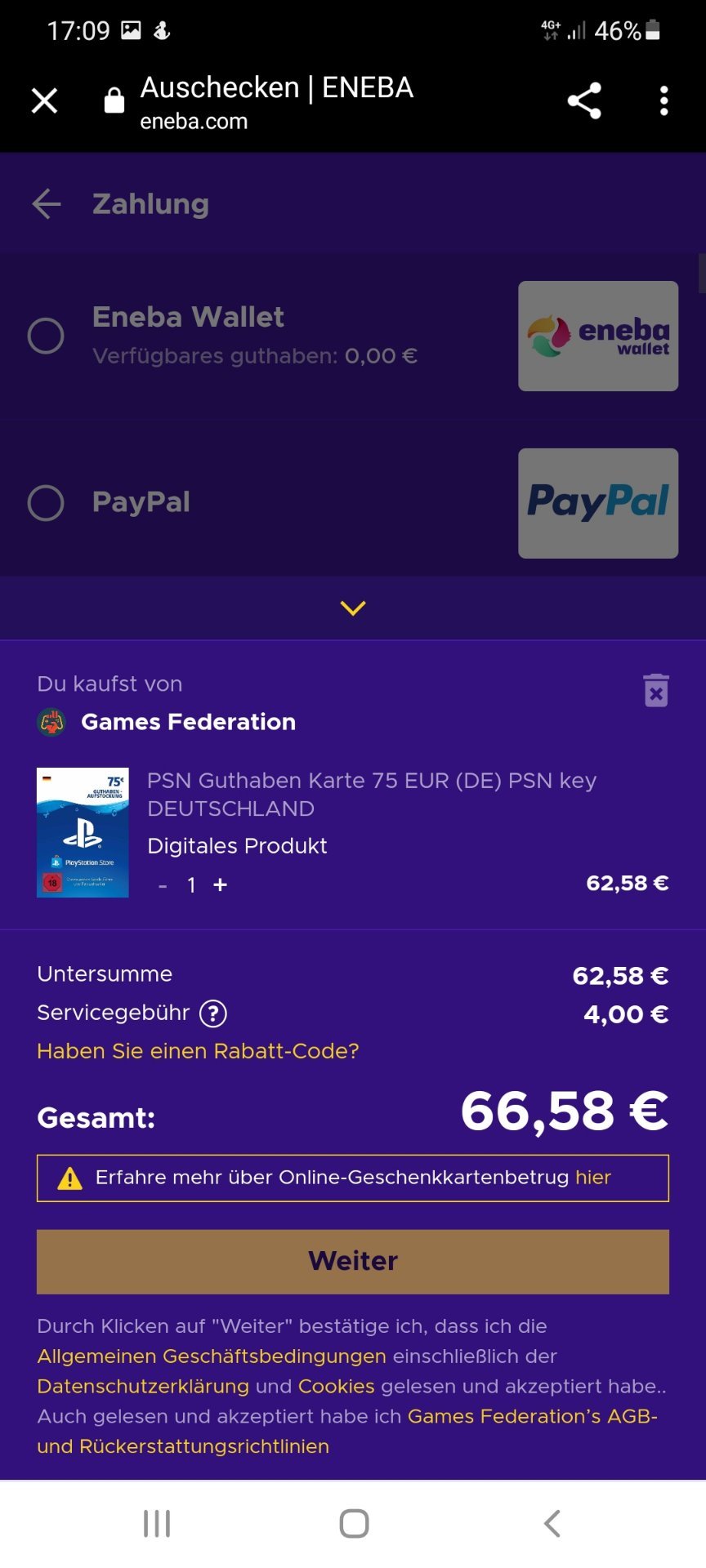Viewport: 706px width, 1568px height.
Task: Open Servicegebühr help question mark
Action: point(213,1013)
